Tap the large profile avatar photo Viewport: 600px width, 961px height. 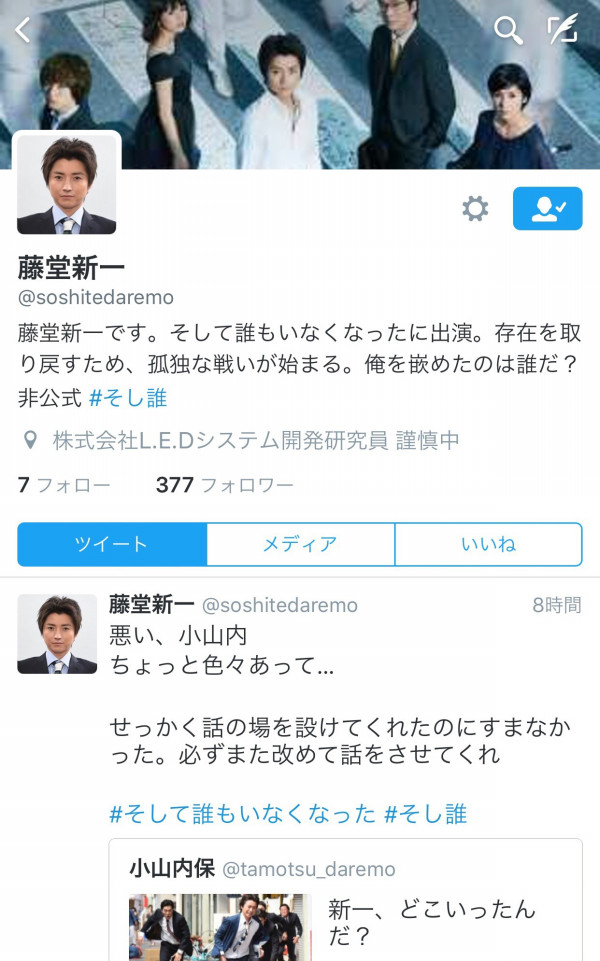[x=67, y=184]
